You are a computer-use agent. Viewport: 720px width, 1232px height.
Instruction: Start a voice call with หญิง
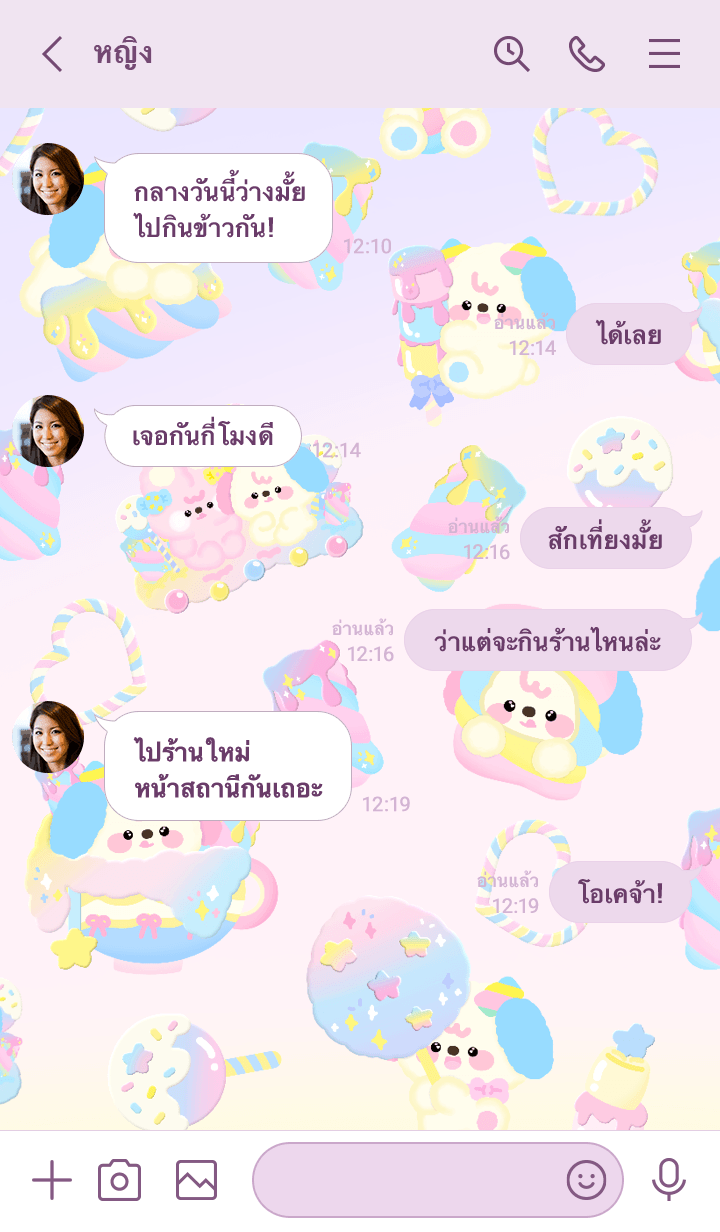click(x=587, y=54)
